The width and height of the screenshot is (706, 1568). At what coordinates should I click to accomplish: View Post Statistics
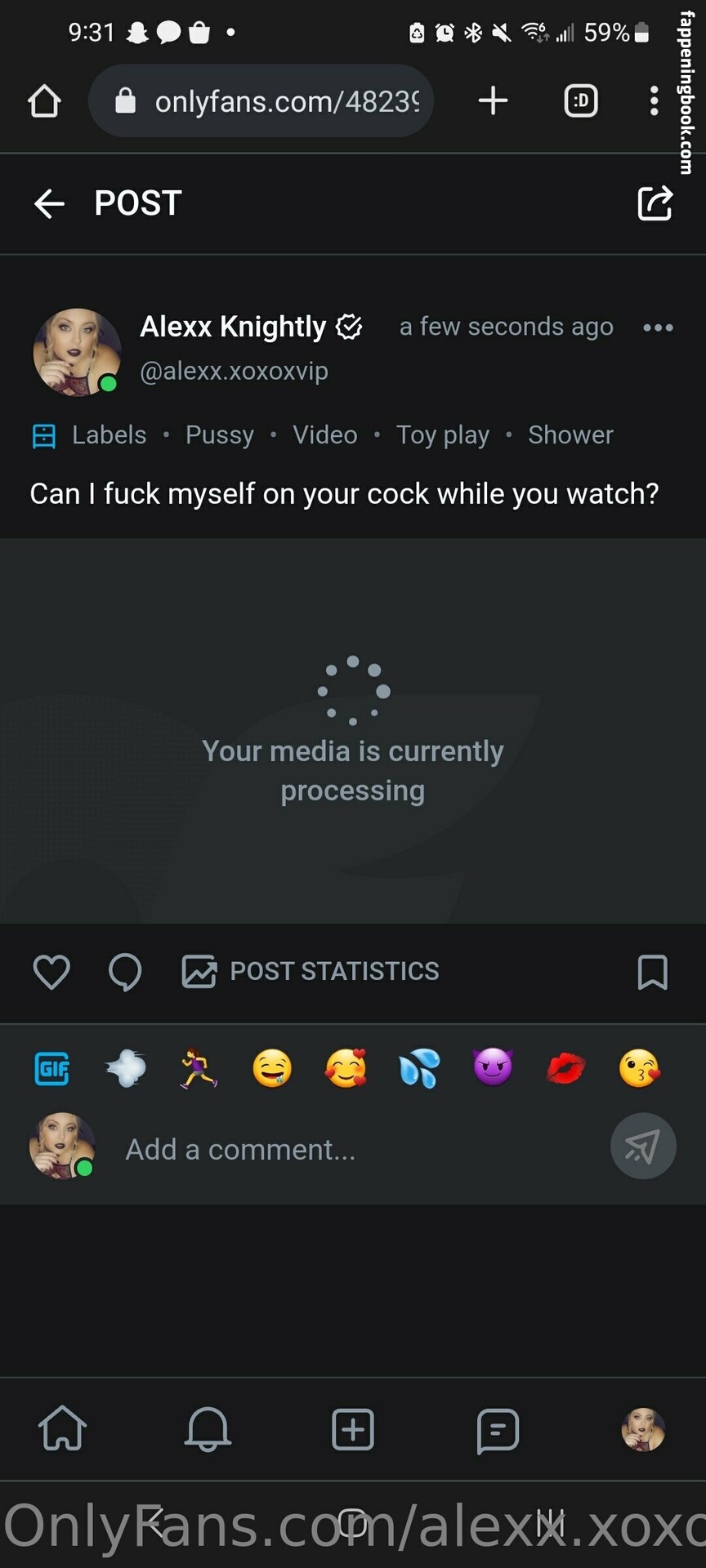point(311,971)
